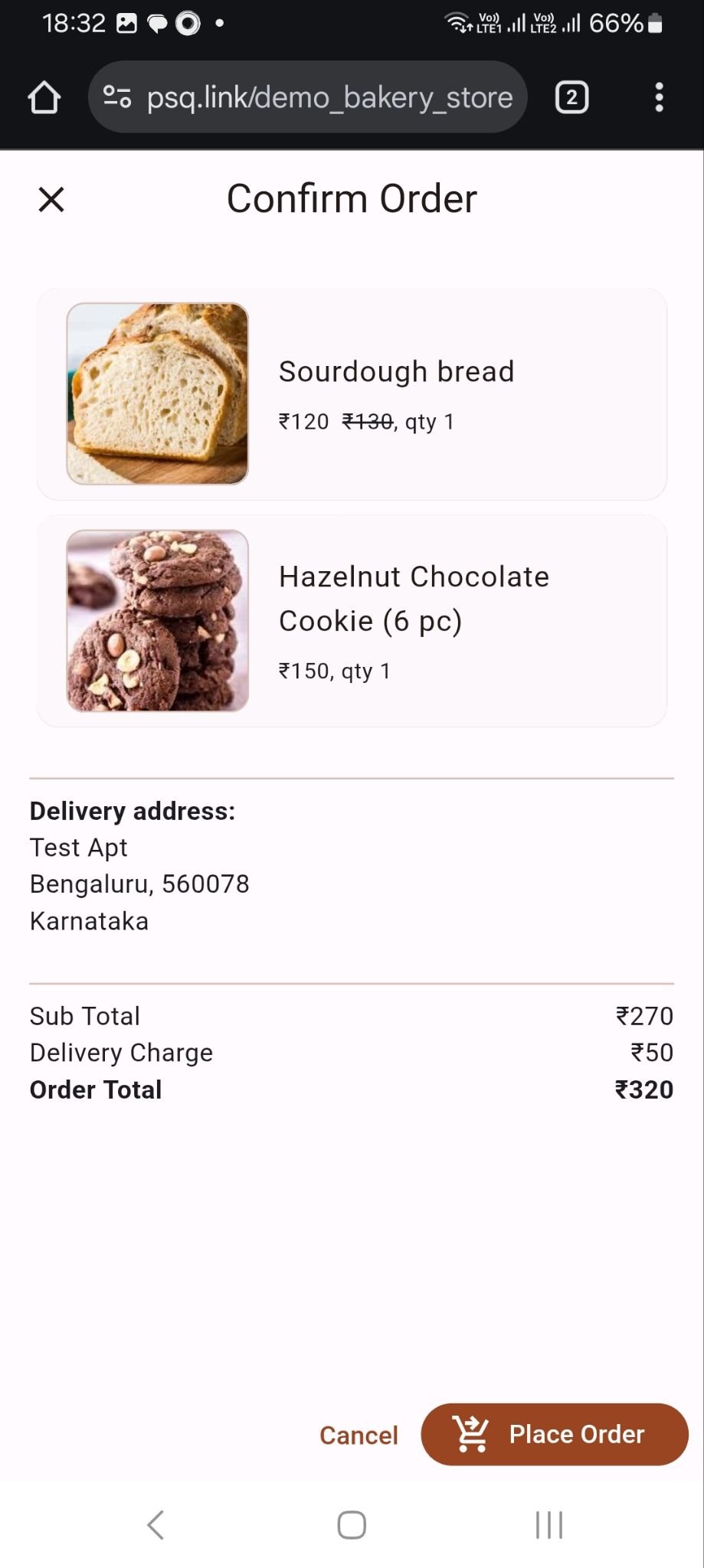Viewport: 704px width, 1568px height.
Task: Close the Confirm Order screen with the X
Action: (x=51, y=200)
